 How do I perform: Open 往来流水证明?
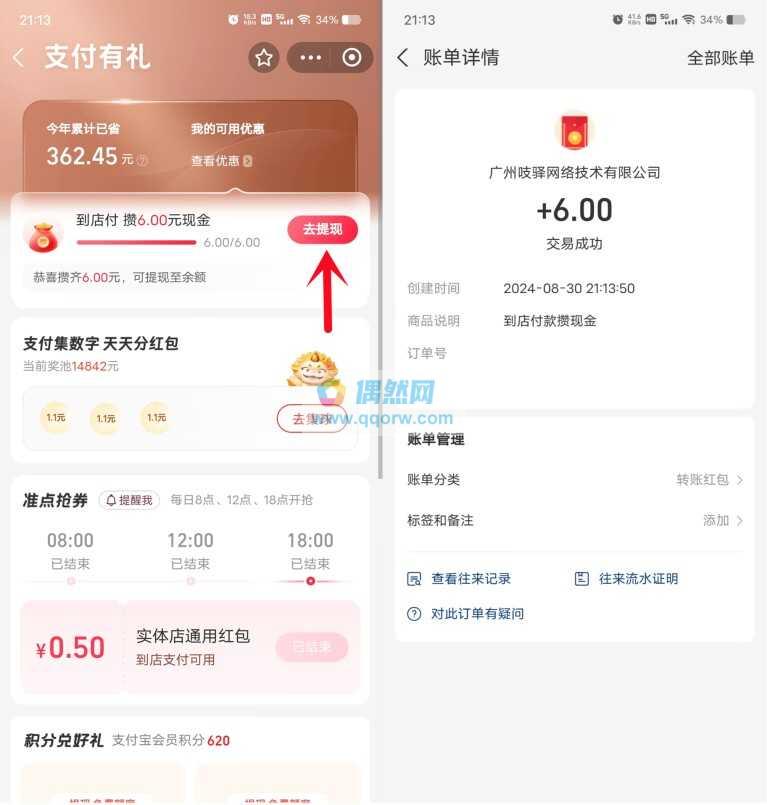pos(626,579)
